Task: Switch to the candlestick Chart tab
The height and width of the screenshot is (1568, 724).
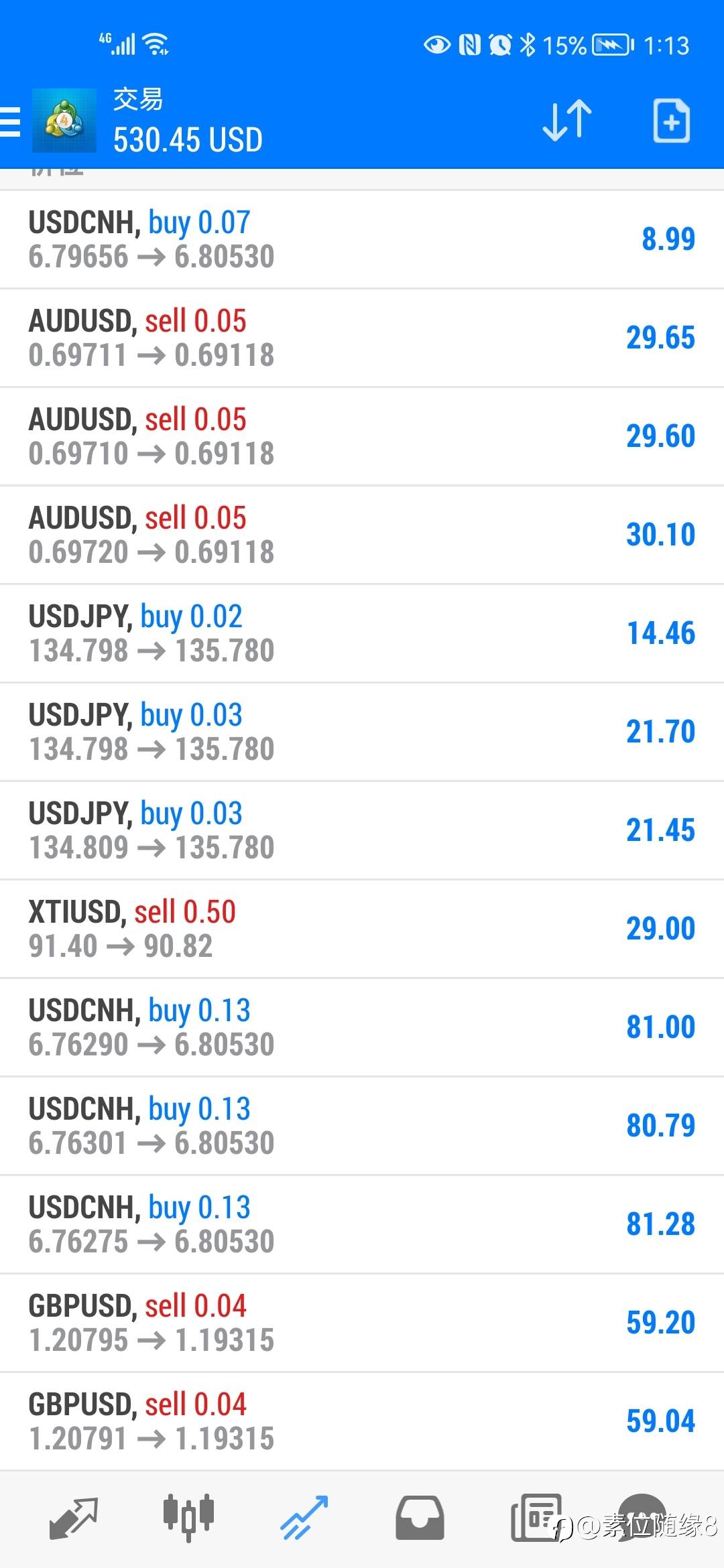Action: pyautogui.click(x=188, y=1516)
